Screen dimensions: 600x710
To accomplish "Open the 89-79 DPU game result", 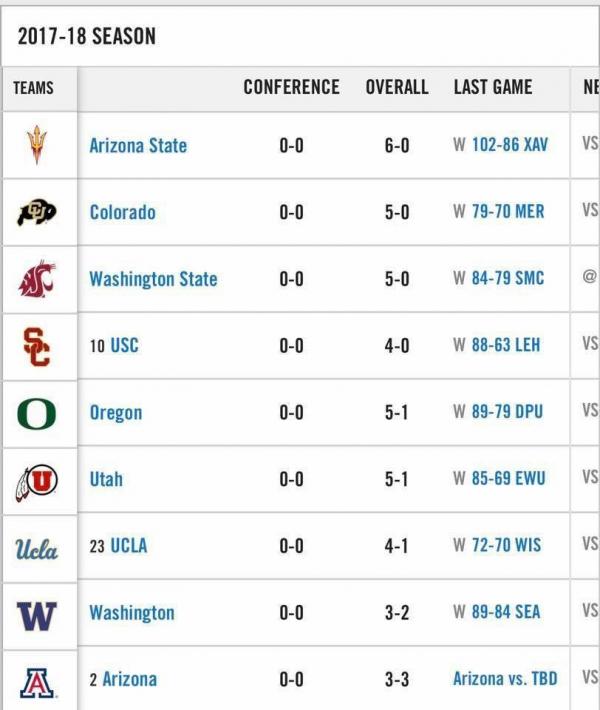I will point(508,412).
